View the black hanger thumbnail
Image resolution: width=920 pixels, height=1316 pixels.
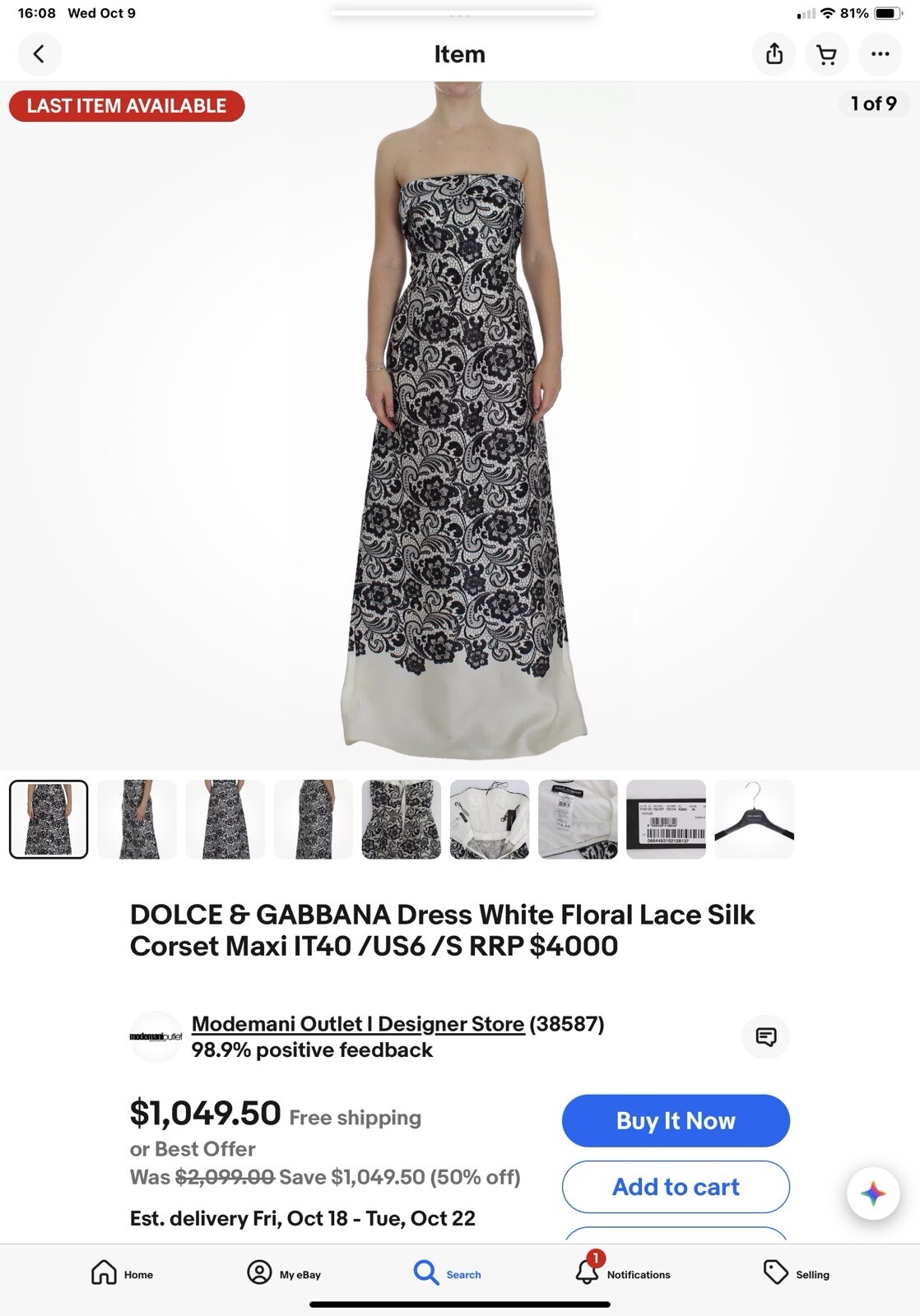click(x=754, y=819)
